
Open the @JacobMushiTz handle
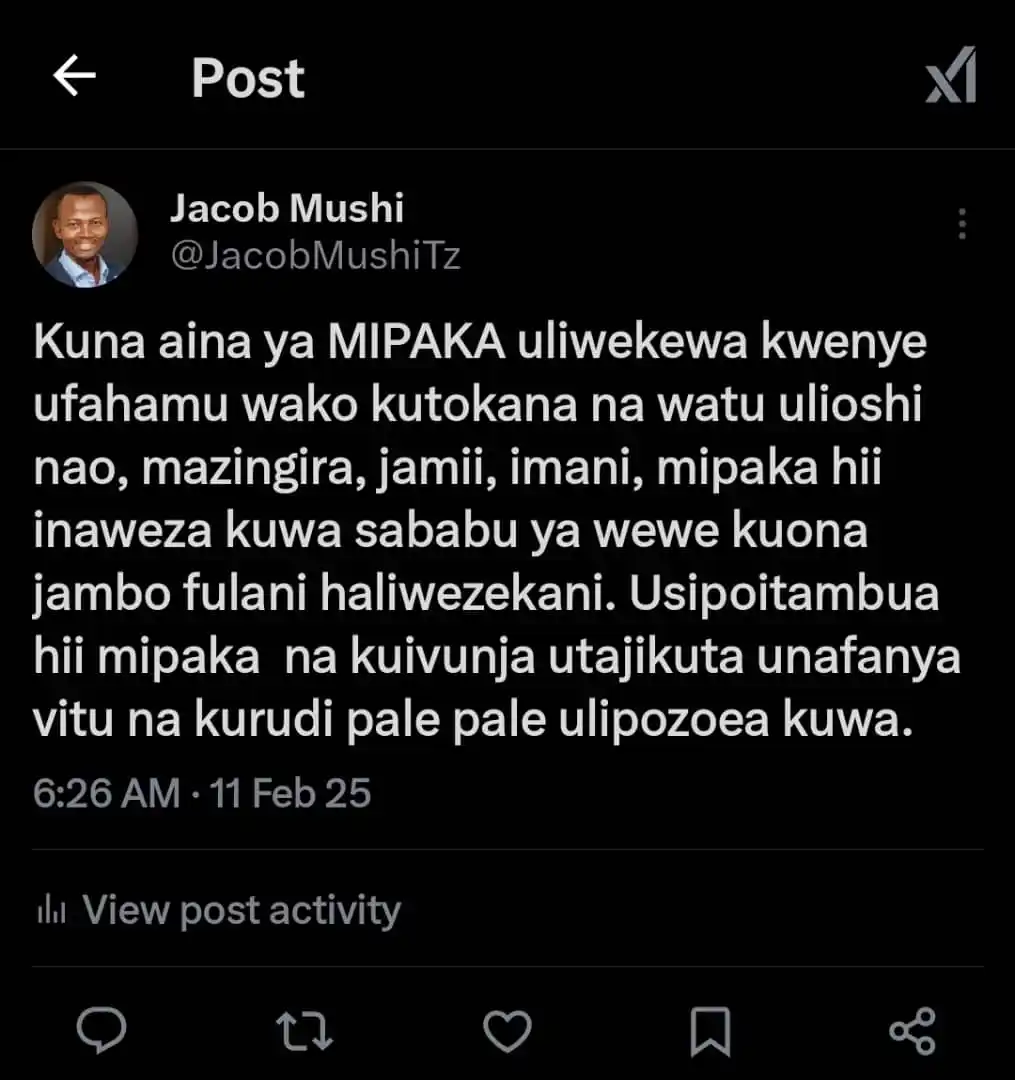pyautogui.click(x=315, y=256)
